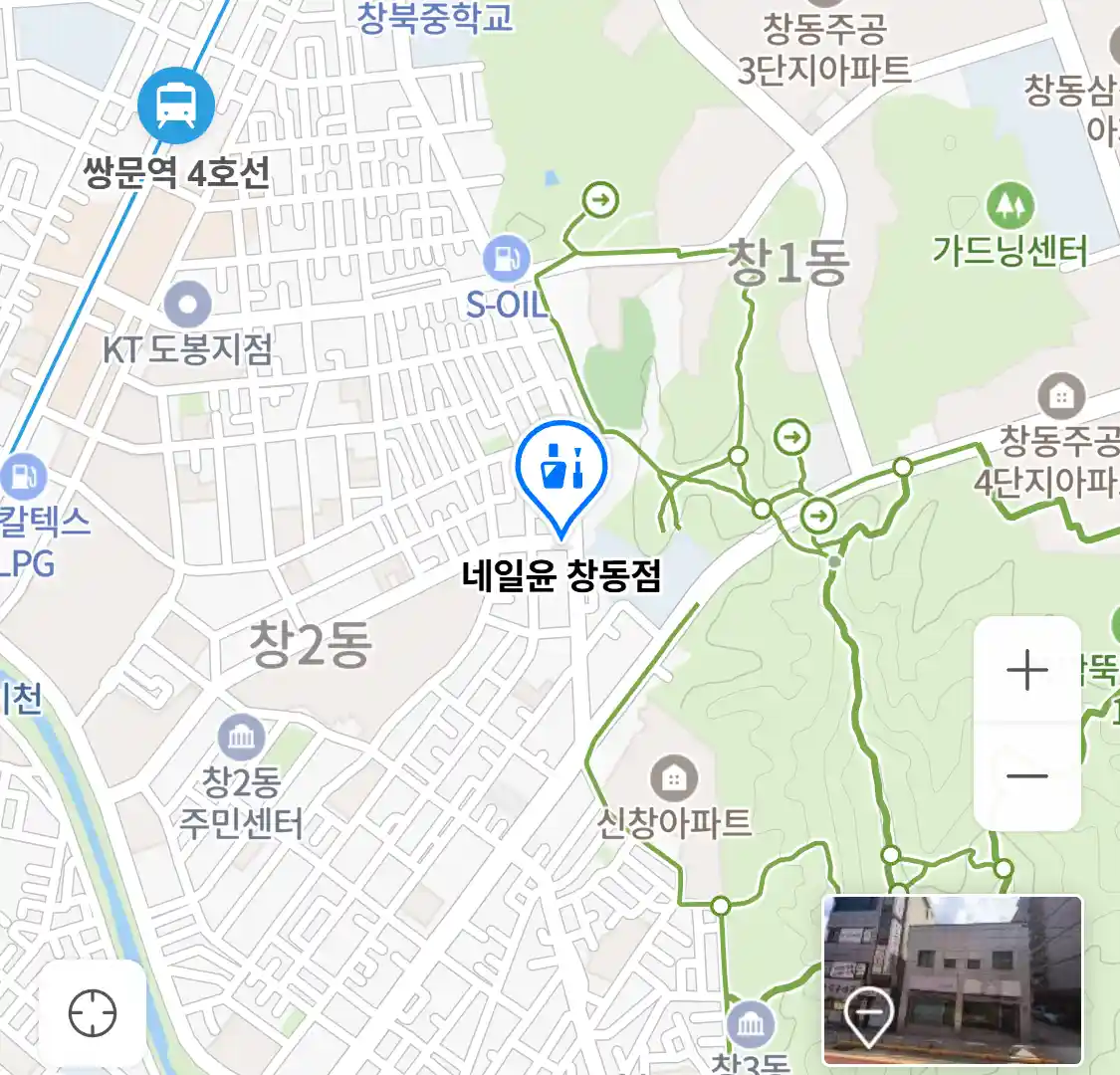Viewport: 1120px width, 1075px height.
Task: Zoom out on the map
Action: tap(1026, 776)
